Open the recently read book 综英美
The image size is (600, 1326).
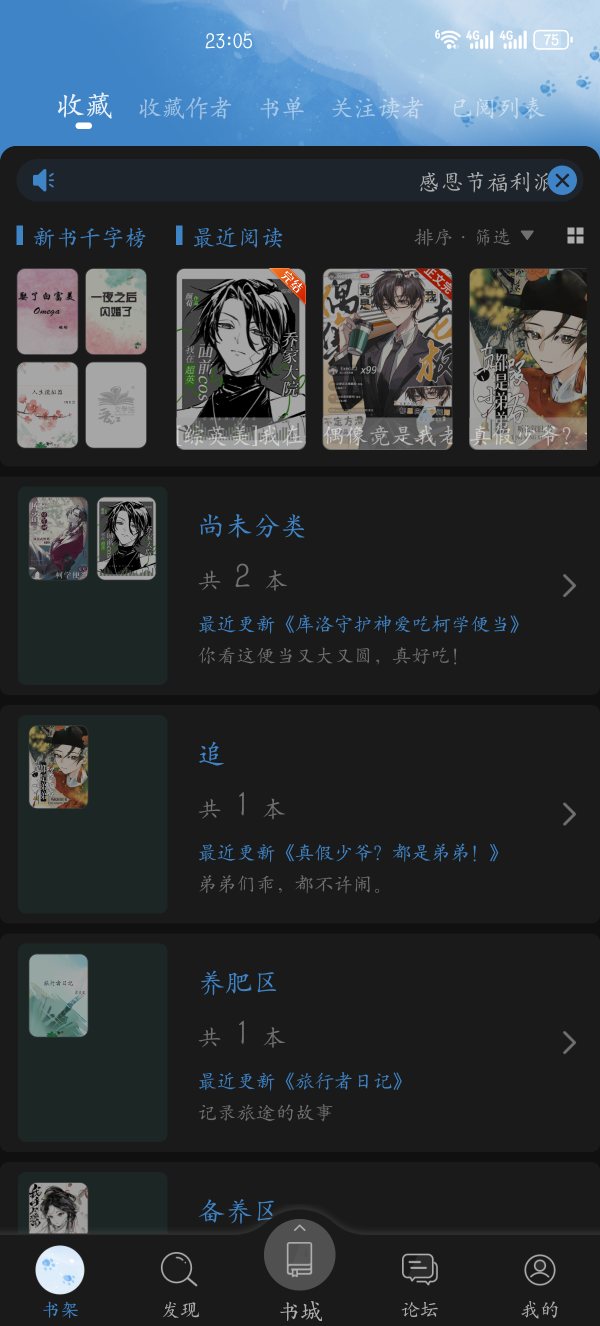241,358
